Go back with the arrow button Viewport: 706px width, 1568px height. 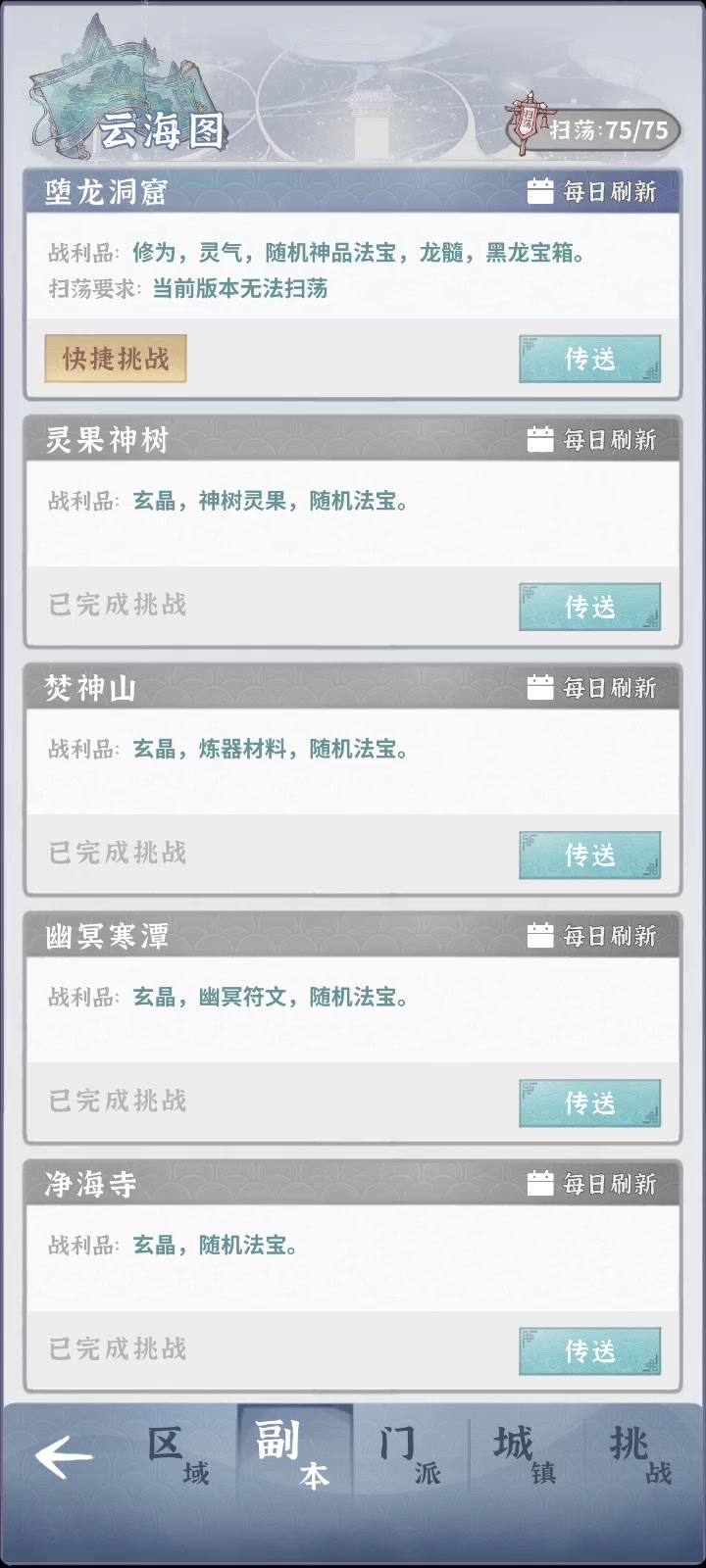(64, 1457)
